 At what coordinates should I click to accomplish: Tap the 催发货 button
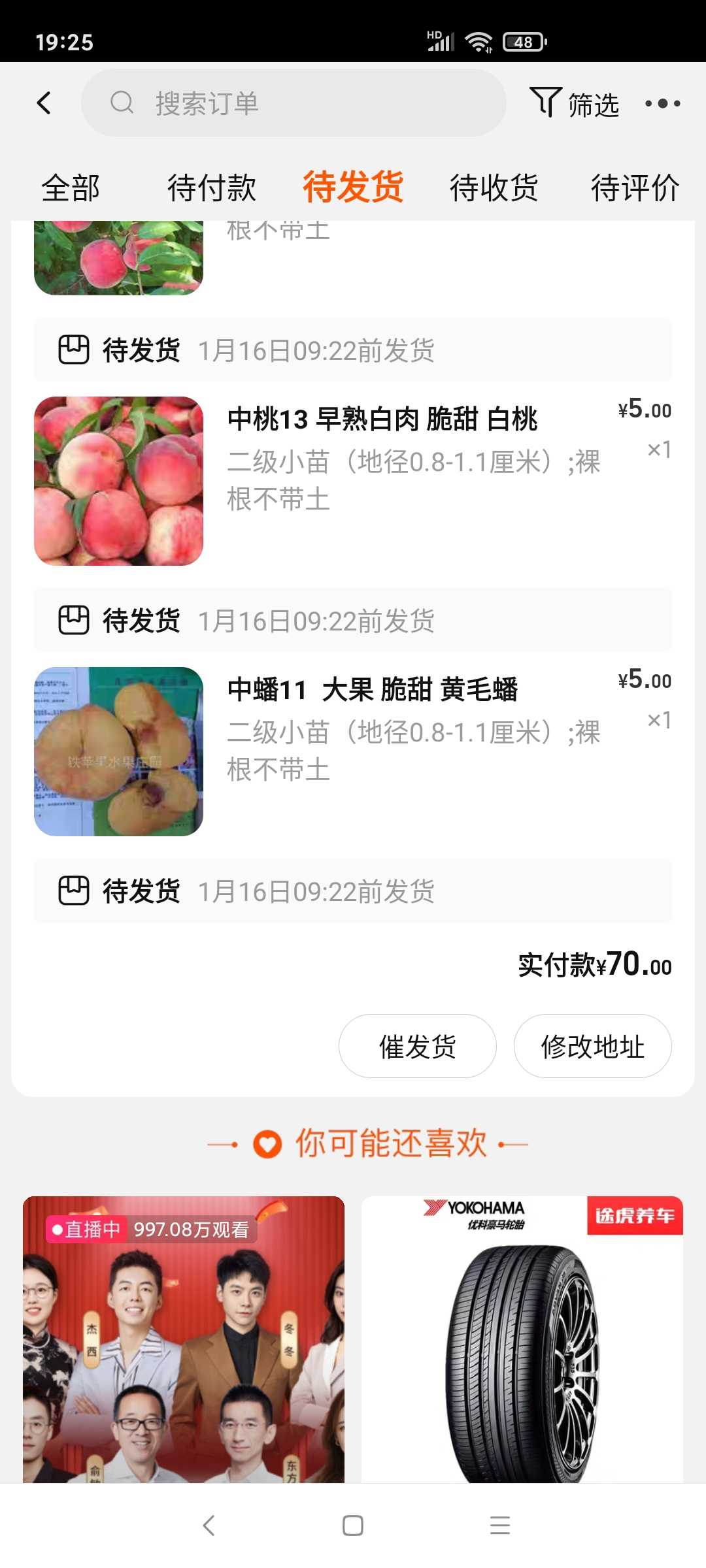tap(418, 1047)
